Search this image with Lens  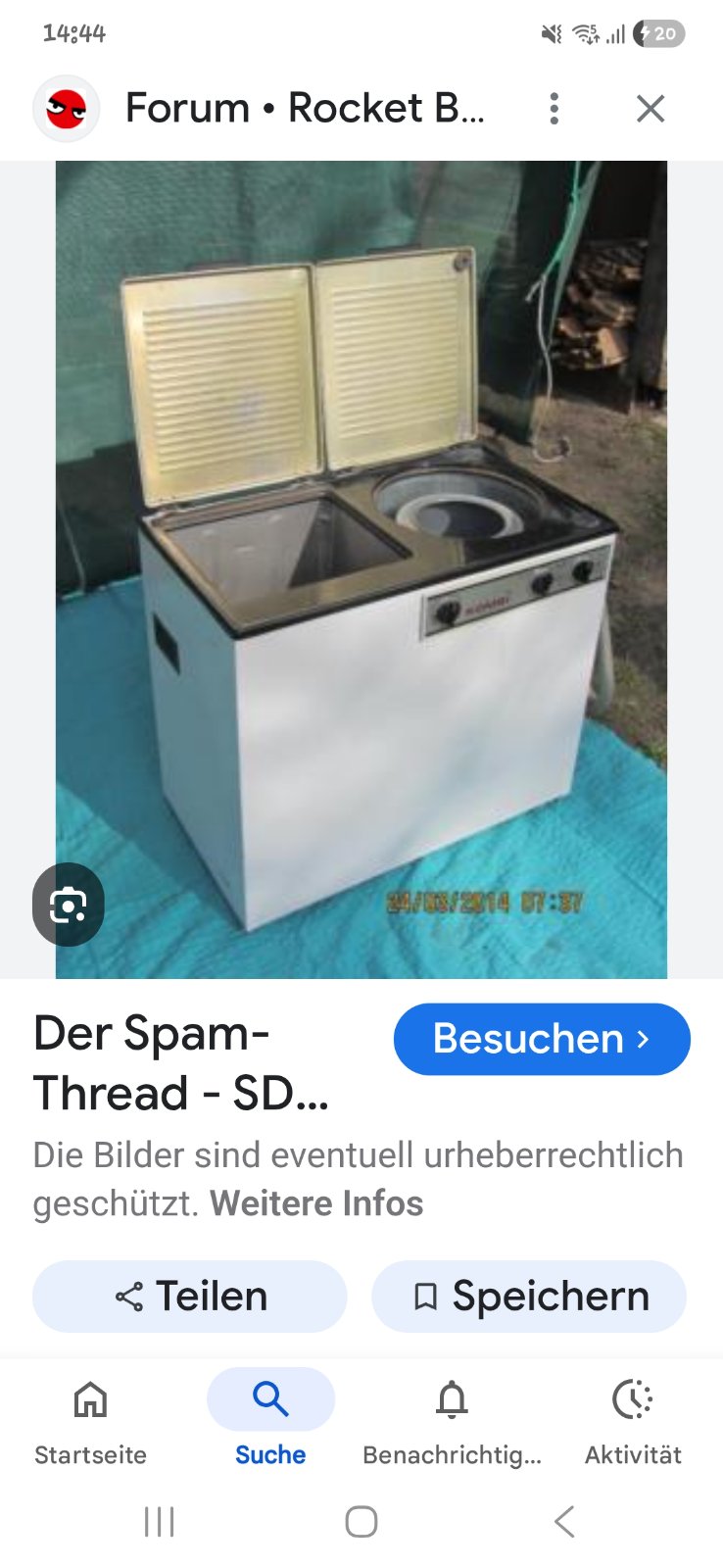(x=68, y=905)
